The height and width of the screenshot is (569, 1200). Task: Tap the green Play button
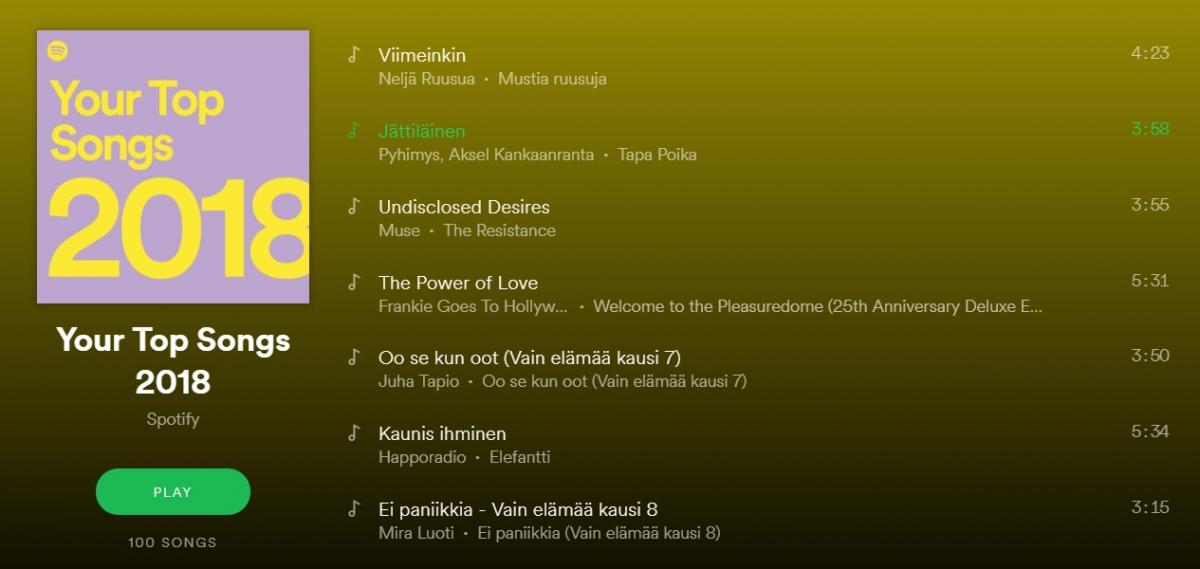point(172,492)
